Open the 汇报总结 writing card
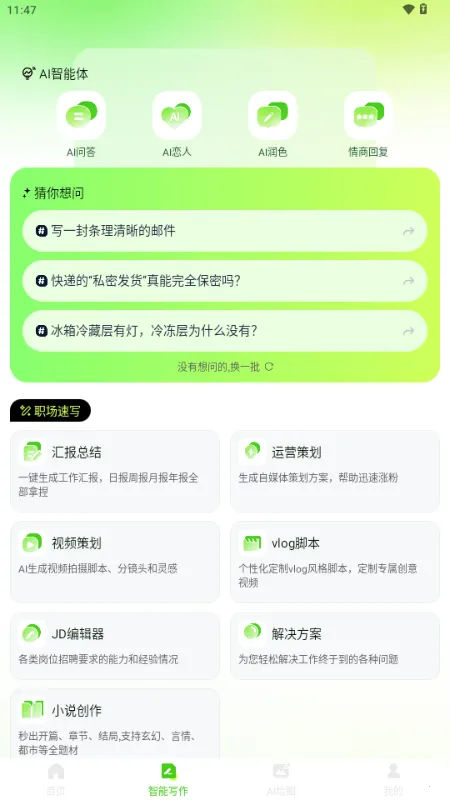This screenshot has height=800, width=450. tap(115, 471)
